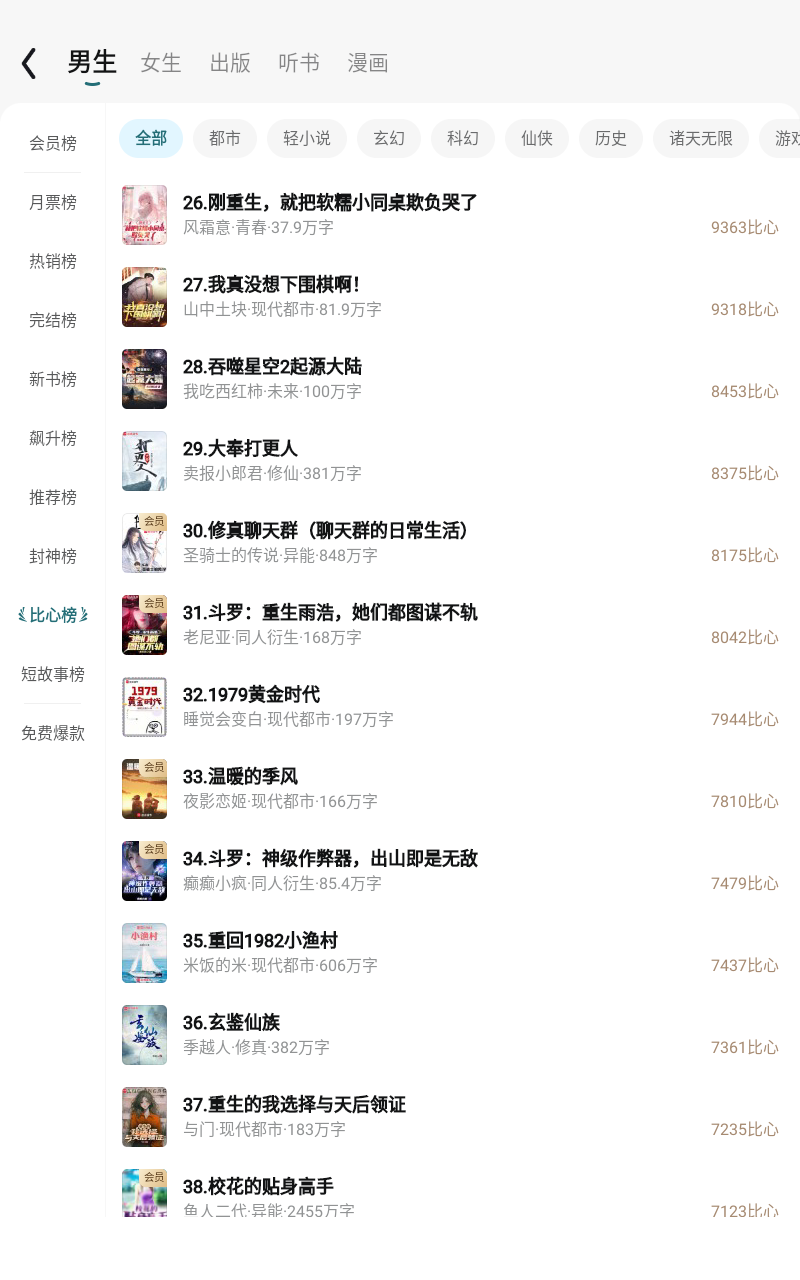This screenshot has width=800, height=1280.
Task: Select the 都市 filter chip
Action: pos(225,138)
